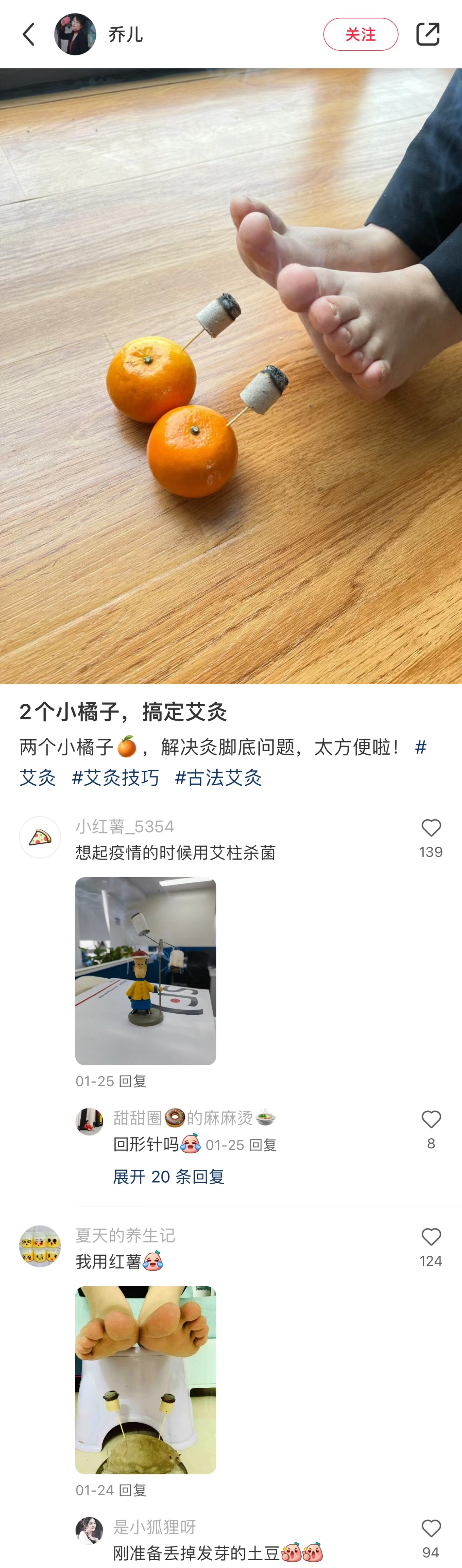Image resolution: width=462 pixels, height=1568 pixels.
Task: Open the #古法艾灸 hashtag
Action: point(219,777)
